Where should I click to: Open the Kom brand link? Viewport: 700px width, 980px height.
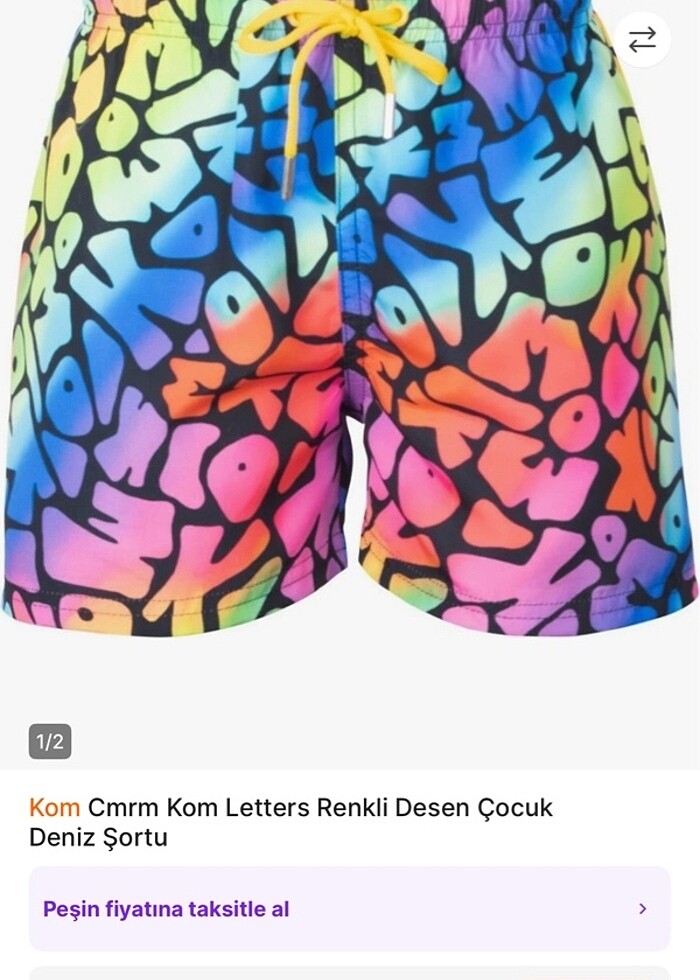click(x=54, y=807)
